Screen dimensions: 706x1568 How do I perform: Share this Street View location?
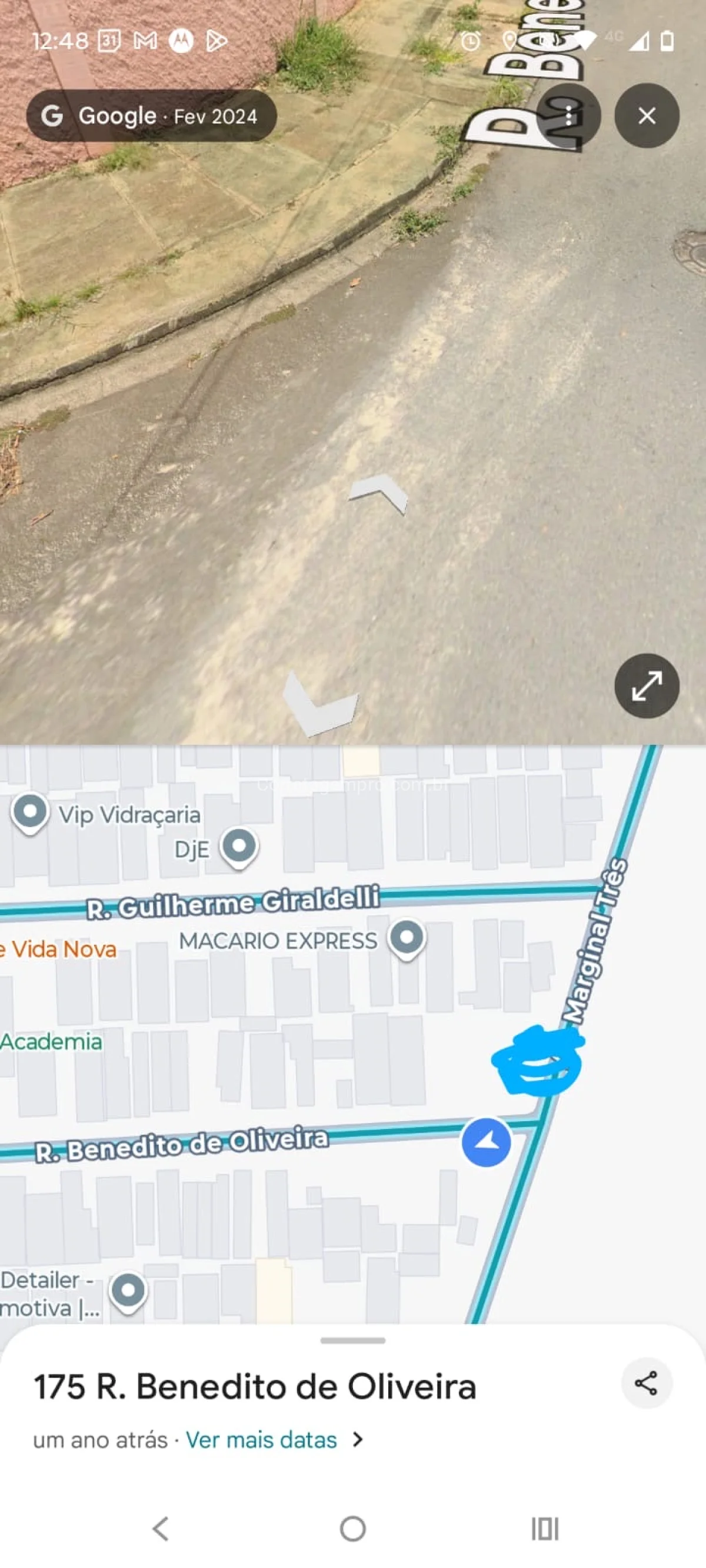(645, 1383)
